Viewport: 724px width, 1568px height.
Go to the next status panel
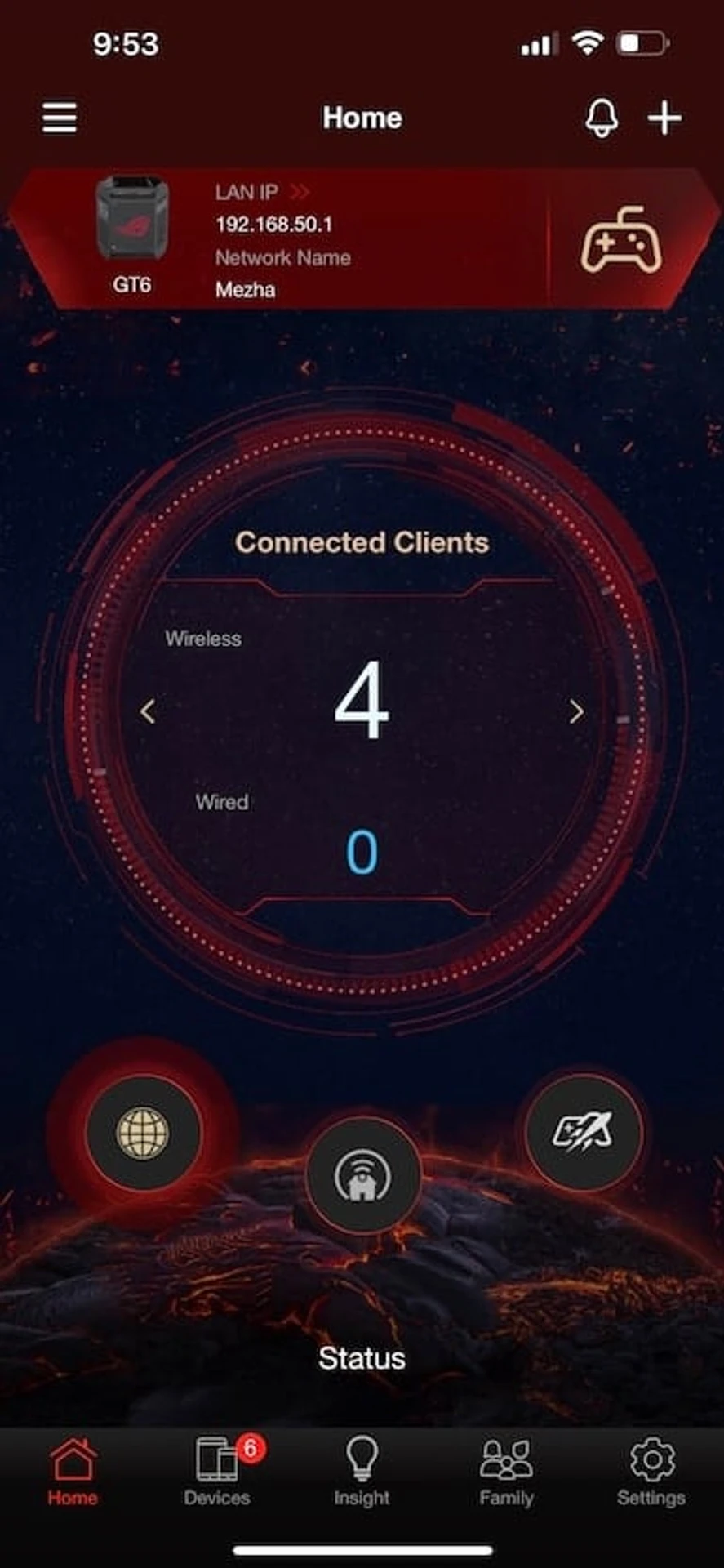[x=576, y=711]
